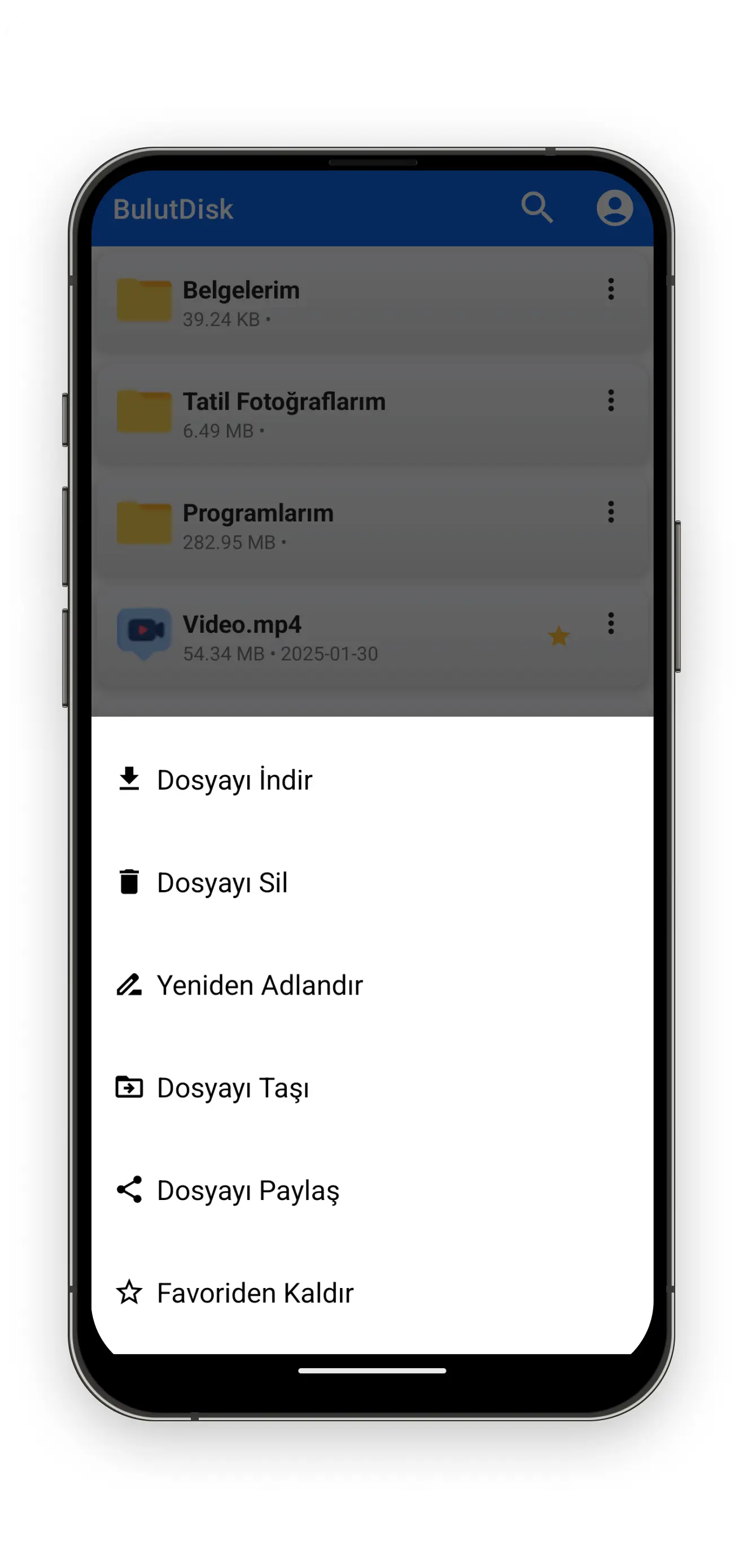Tap Yeniden Adlandır to rename the file
The image size is (743, 1568).
(x=260, y=986)
